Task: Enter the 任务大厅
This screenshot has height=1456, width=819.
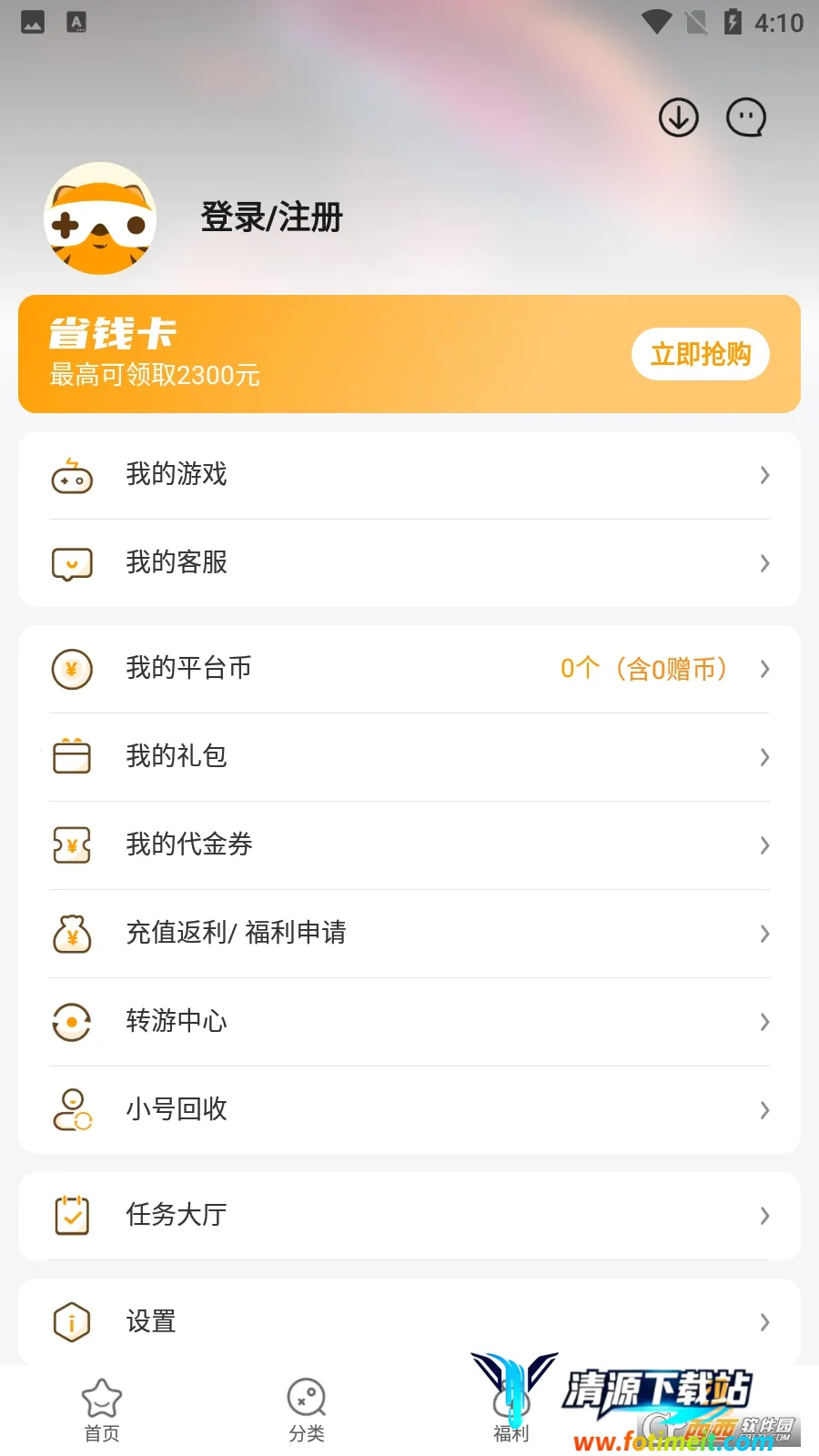Action: pyautogui.click(x=409, y=1216)
